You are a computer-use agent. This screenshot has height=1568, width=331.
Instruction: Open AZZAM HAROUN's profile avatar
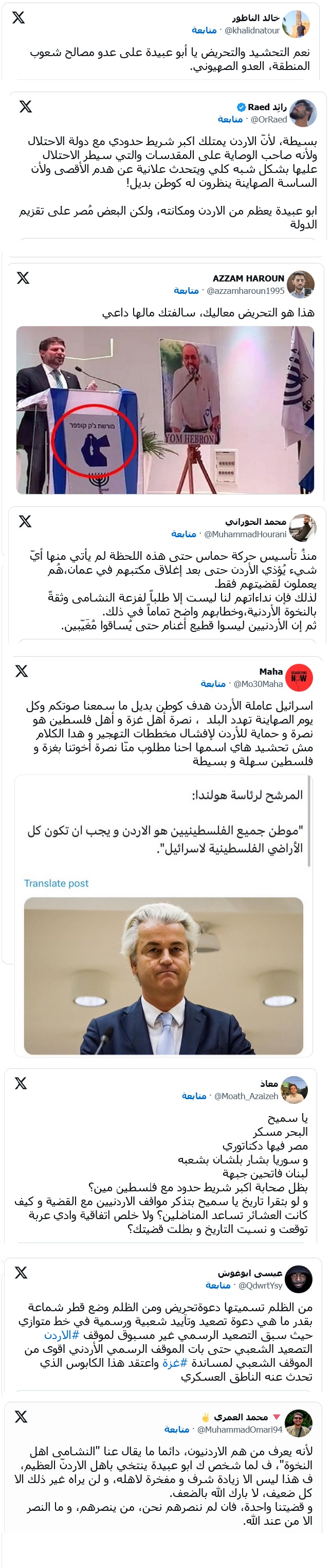pos(300,284)
